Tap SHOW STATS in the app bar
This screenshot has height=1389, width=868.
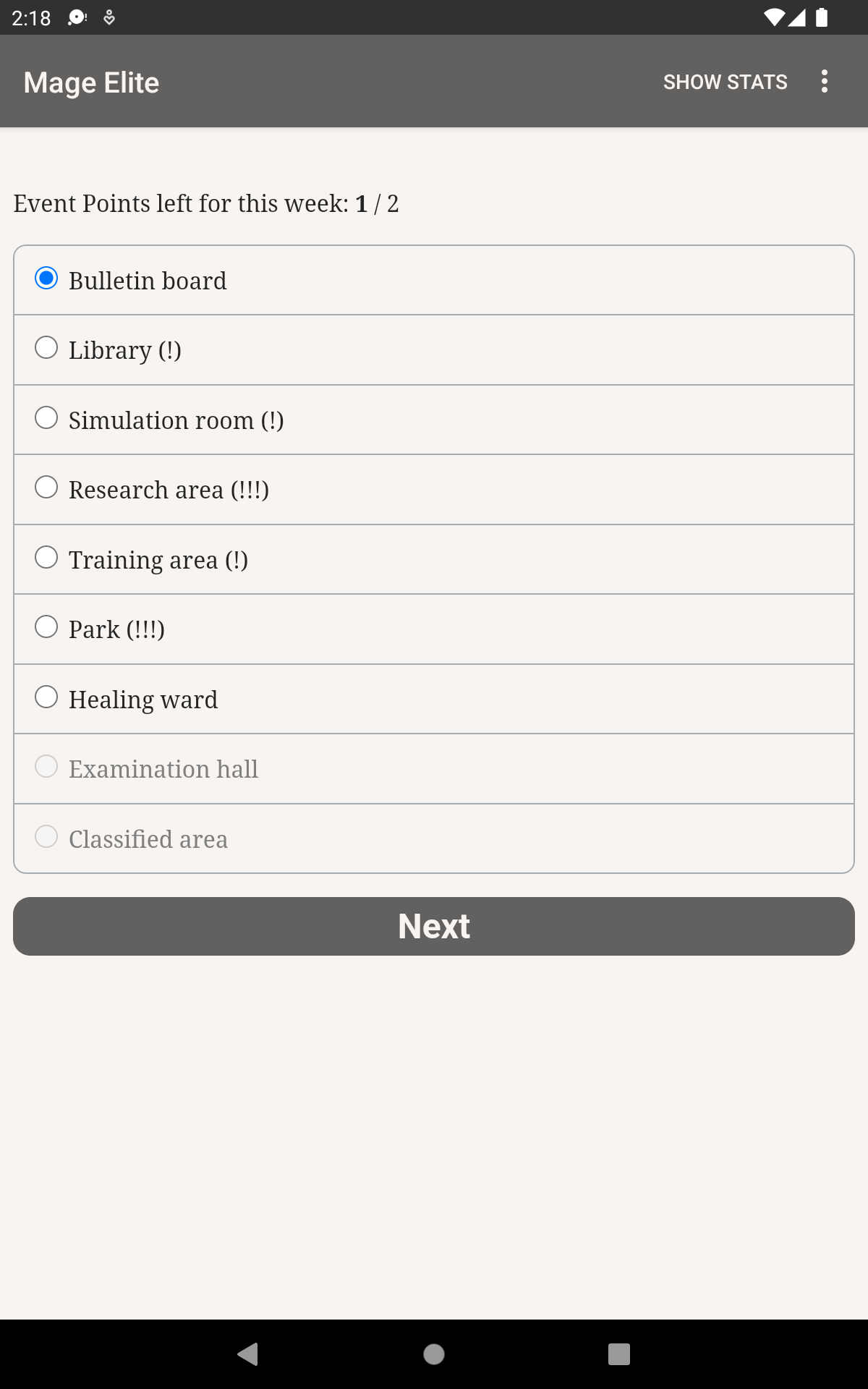725,82
